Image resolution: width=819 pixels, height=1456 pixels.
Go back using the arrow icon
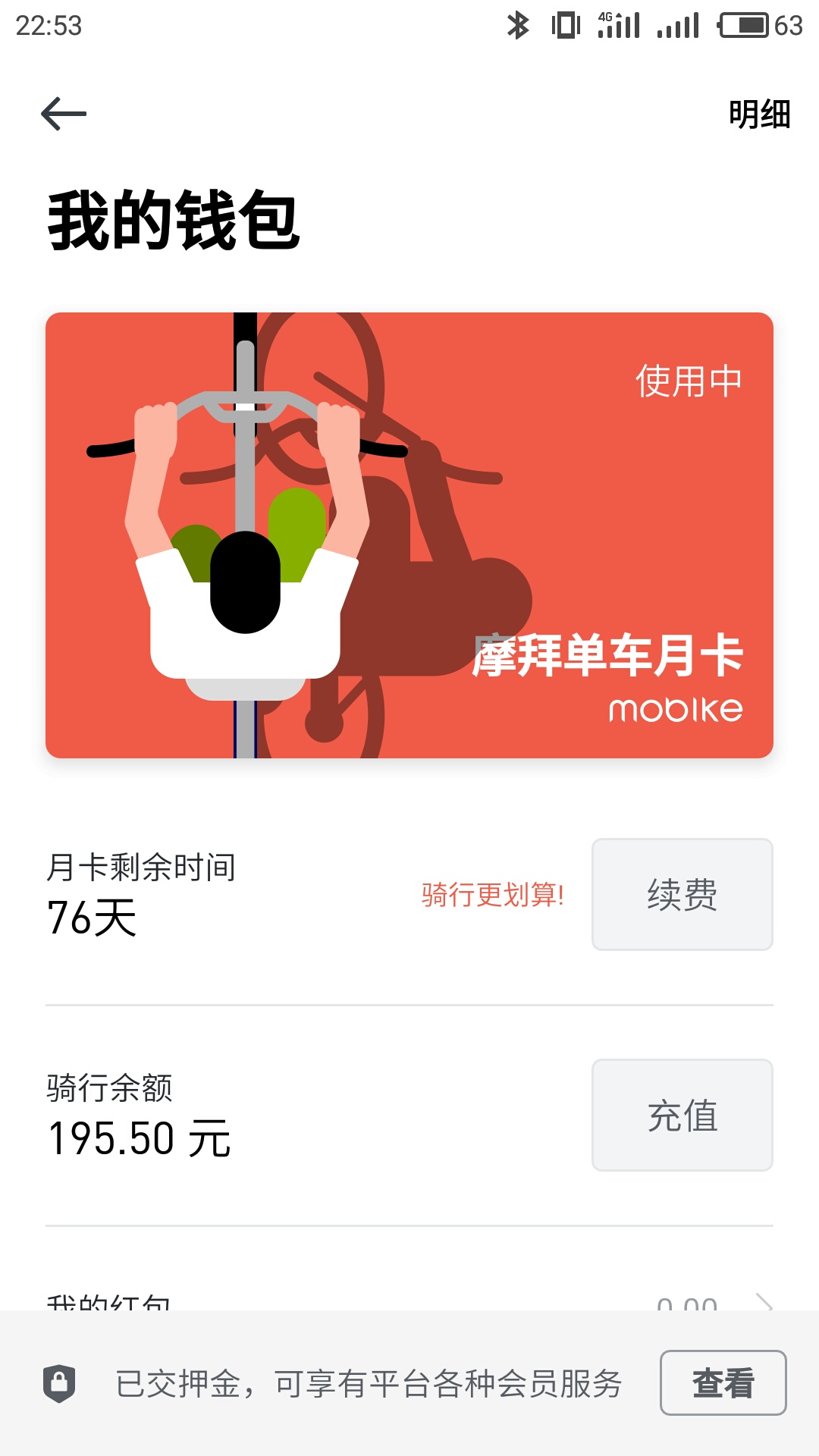pyautogui.click(x=64, y=114)
